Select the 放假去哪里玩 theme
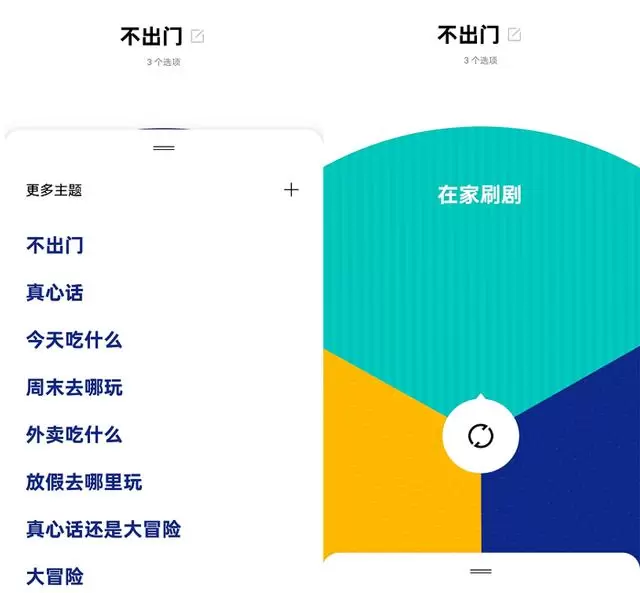Screen dimensions: 640x593 coord(84,482)
